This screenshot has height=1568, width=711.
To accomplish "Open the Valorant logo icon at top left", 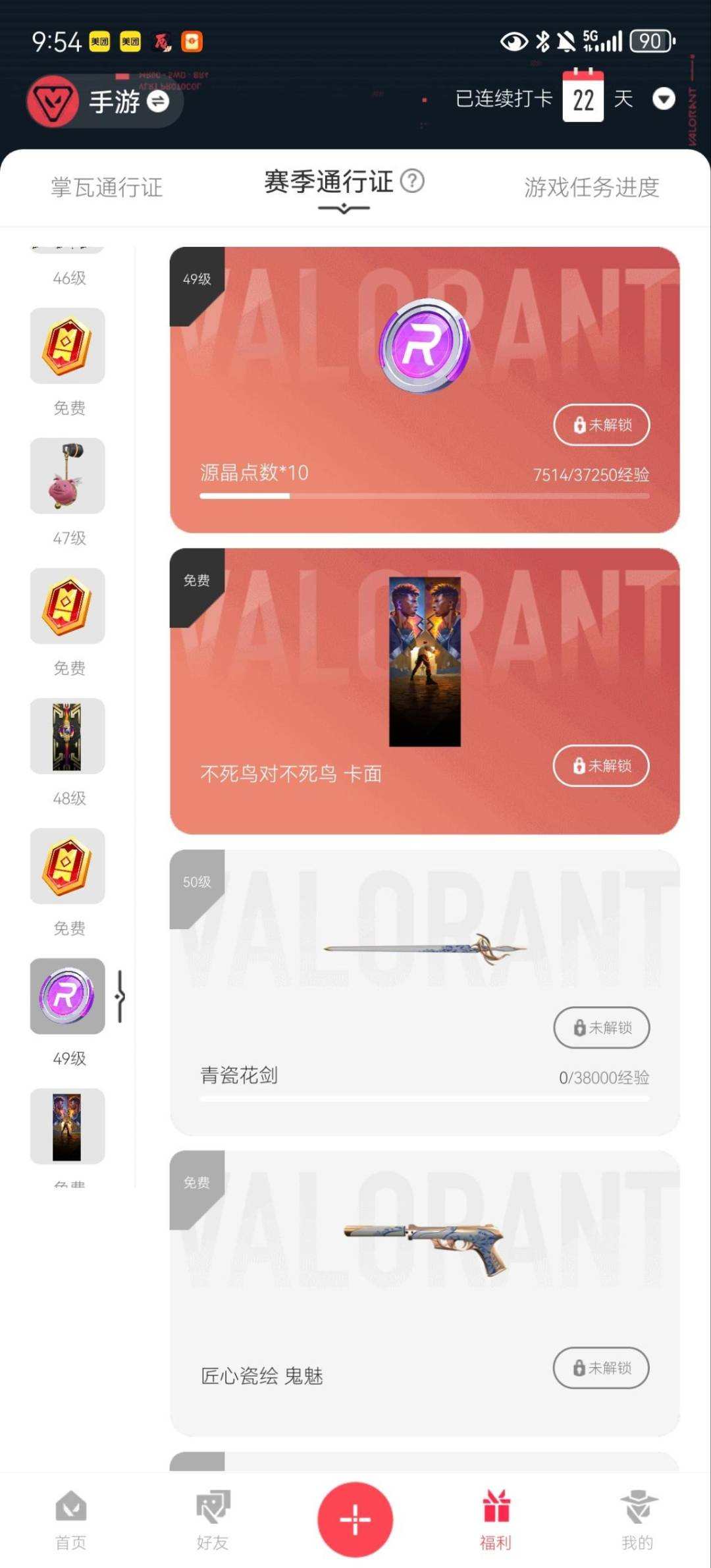I will (52, 100).
